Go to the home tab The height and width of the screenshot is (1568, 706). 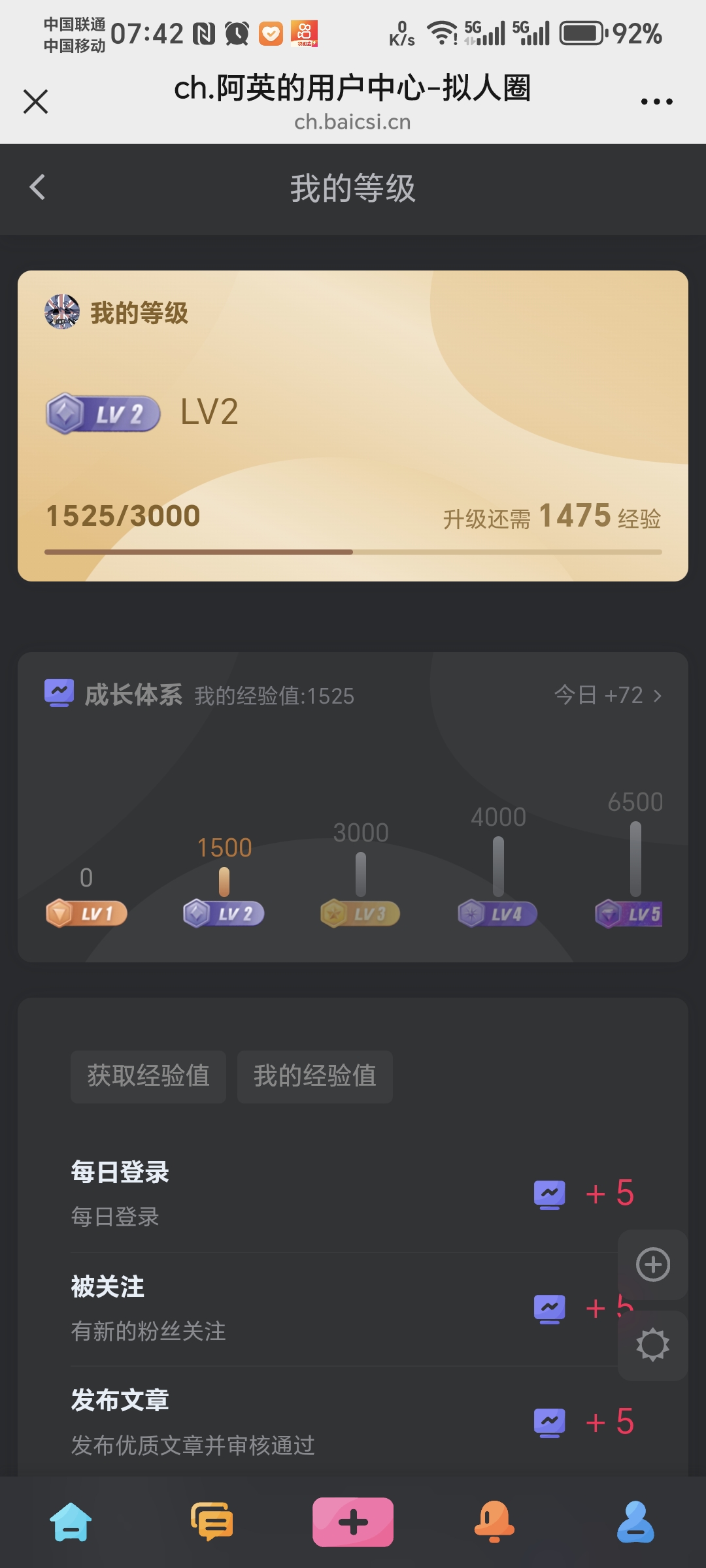pyautogui.click(x=71, y=1522)
